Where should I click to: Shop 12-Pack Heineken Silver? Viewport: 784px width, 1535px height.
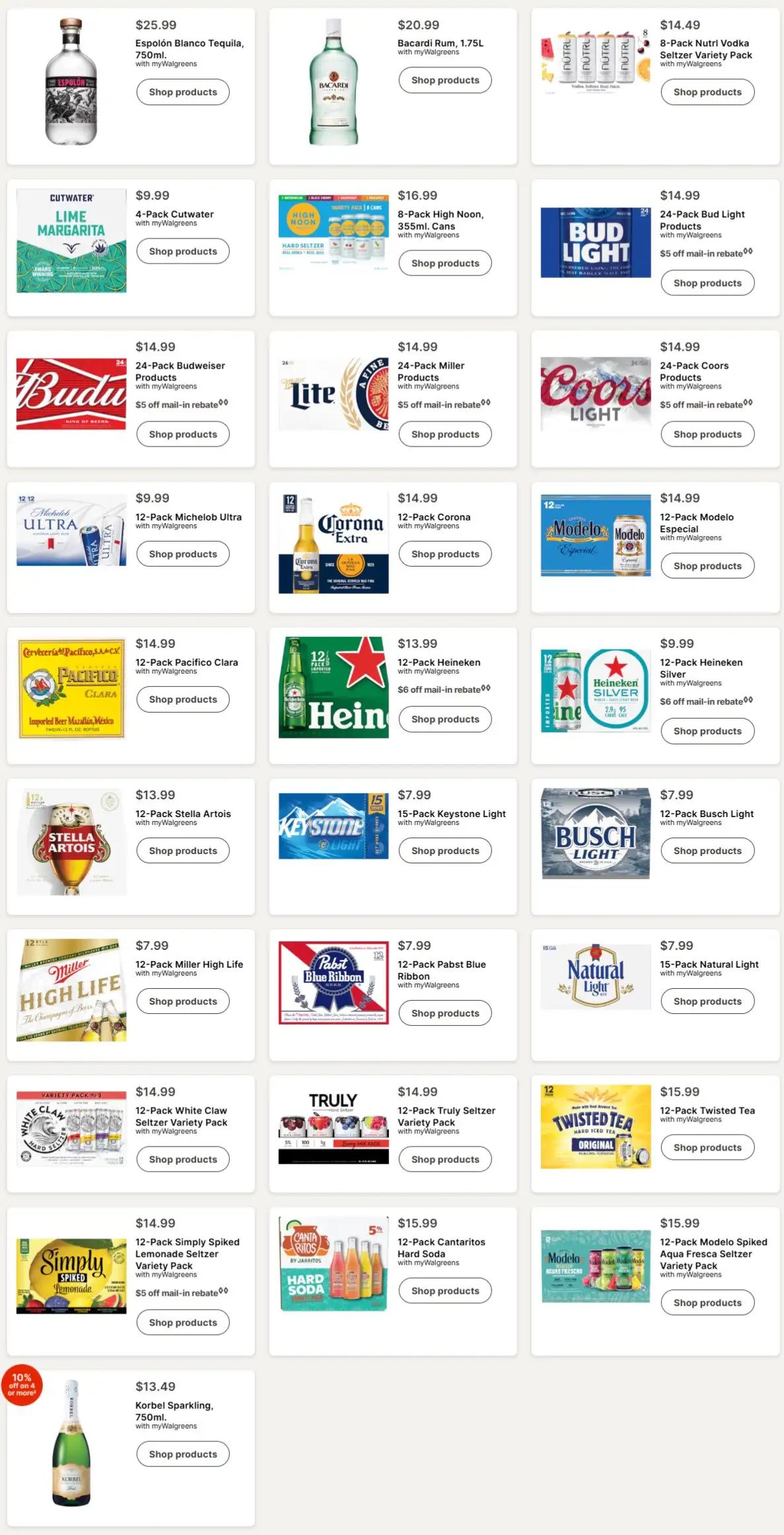tap(707, 731)
